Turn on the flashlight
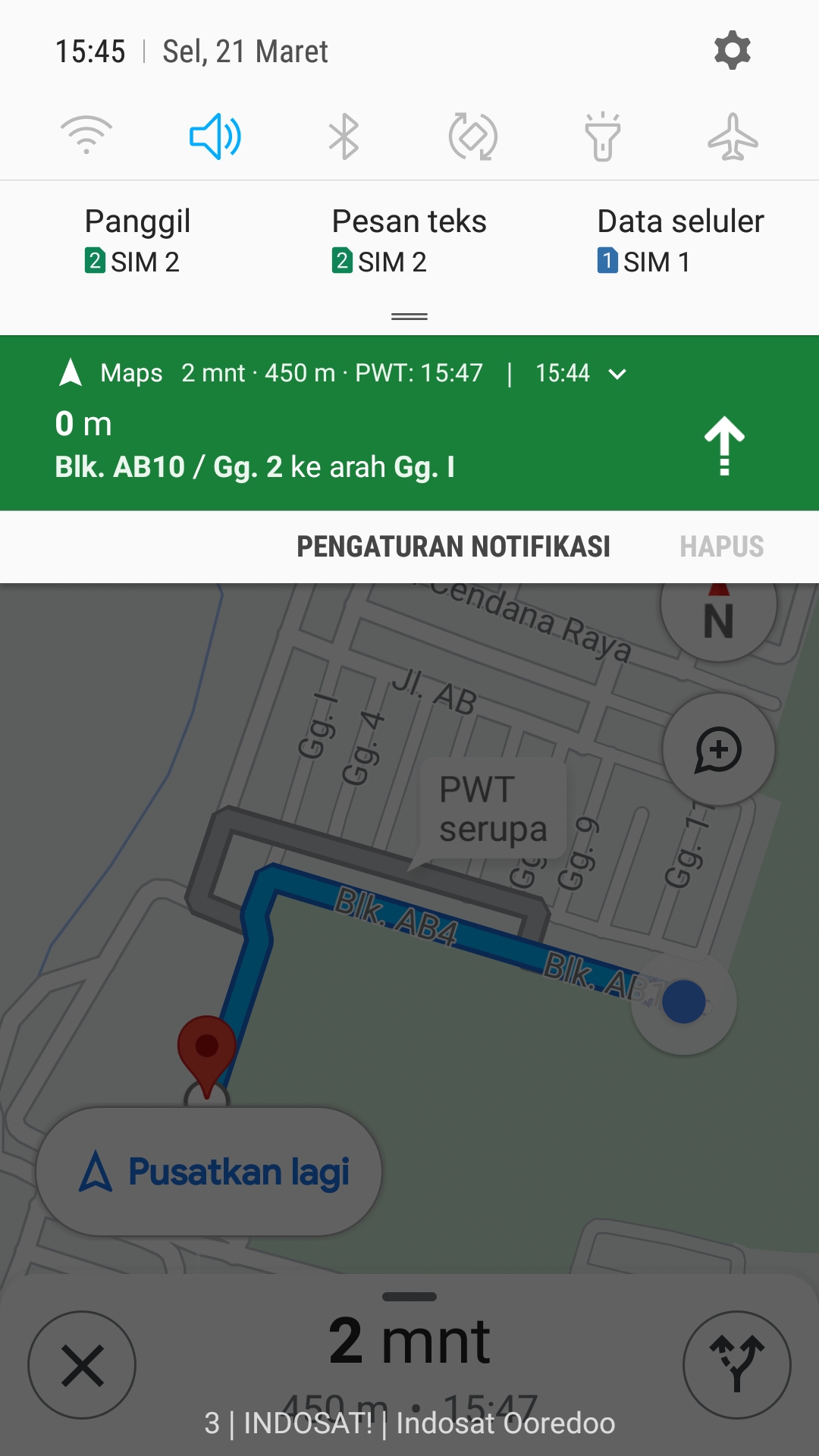 (603, 136)
